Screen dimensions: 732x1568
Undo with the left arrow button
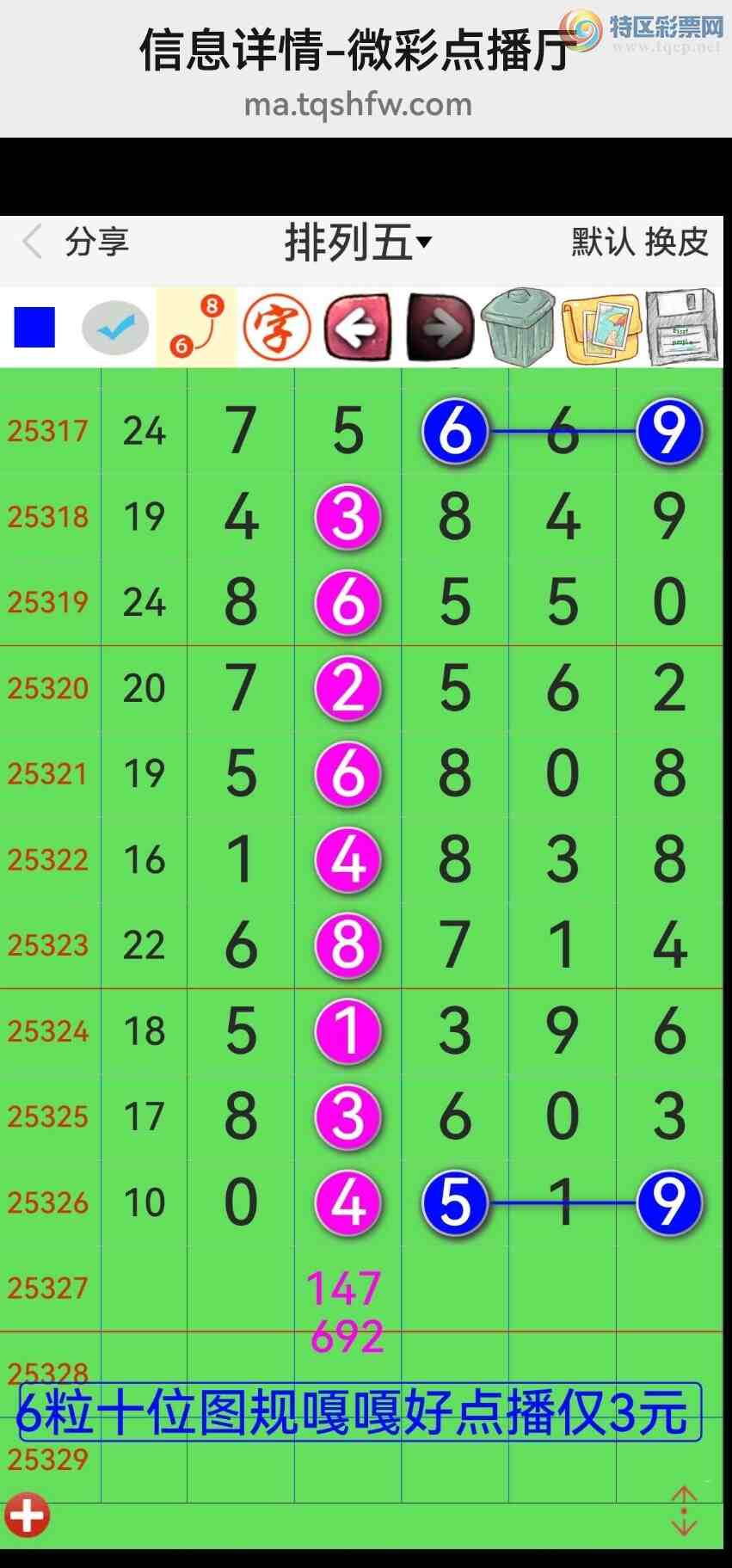(x=358, y=328)
